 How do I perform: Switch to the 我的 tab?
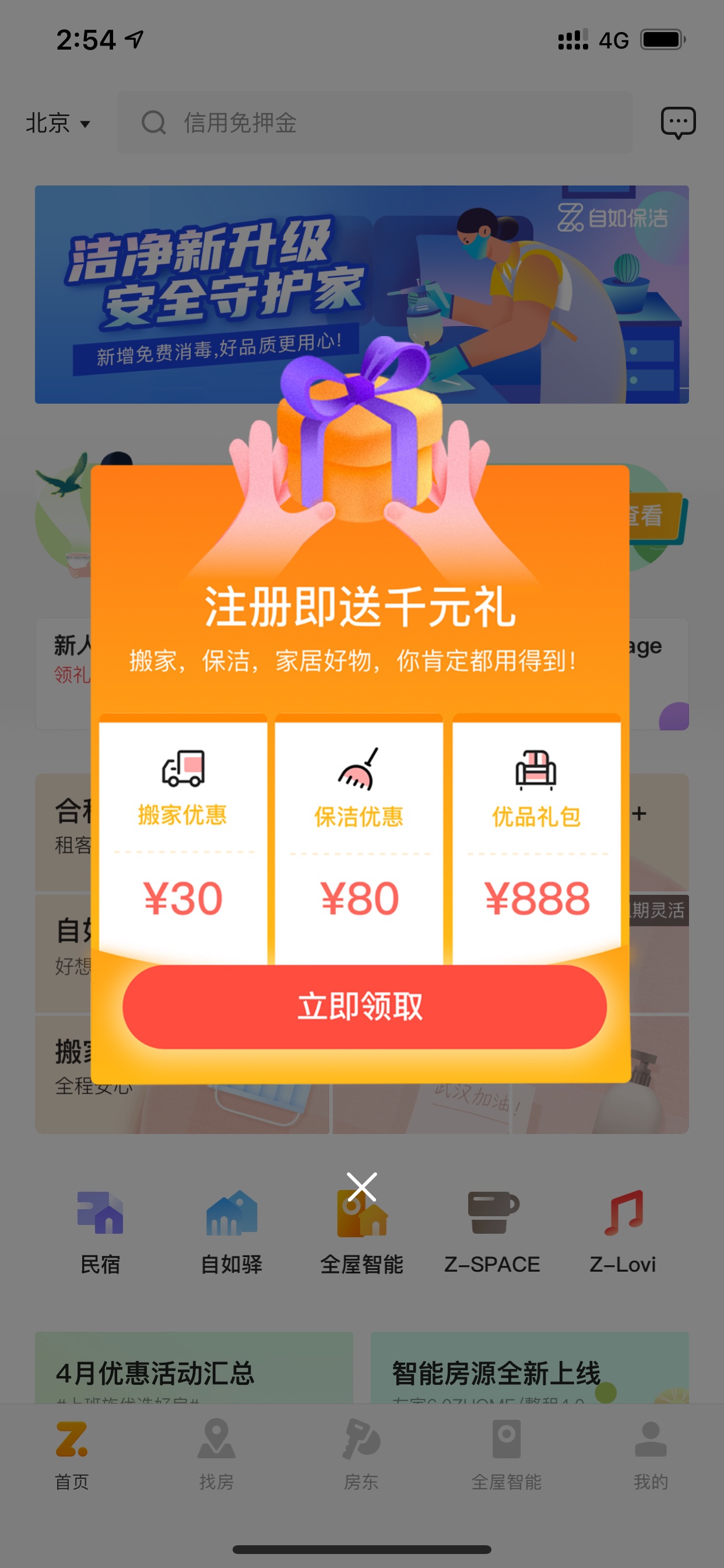(651, 1454)
